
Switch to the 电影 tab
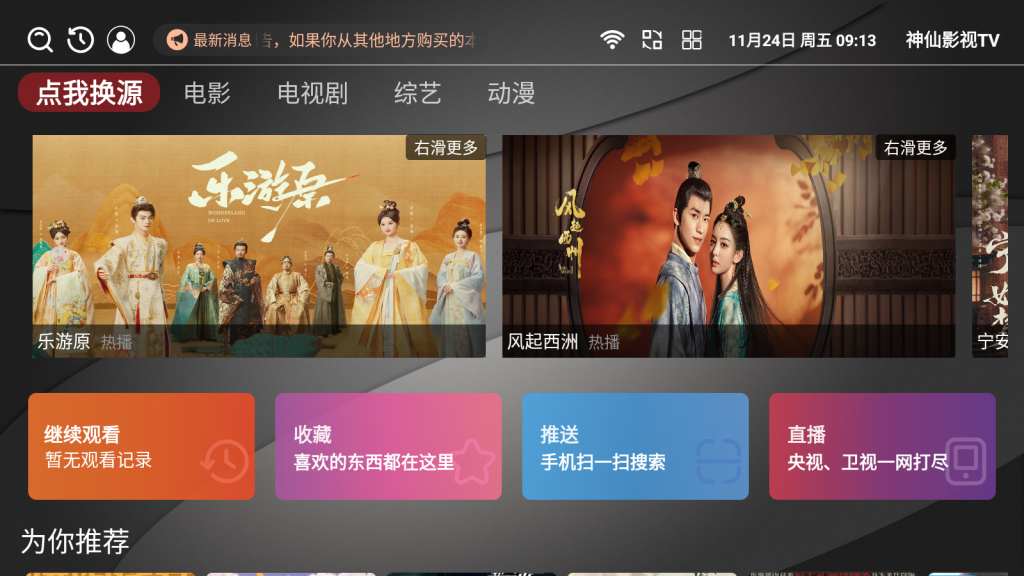[207, 93]
